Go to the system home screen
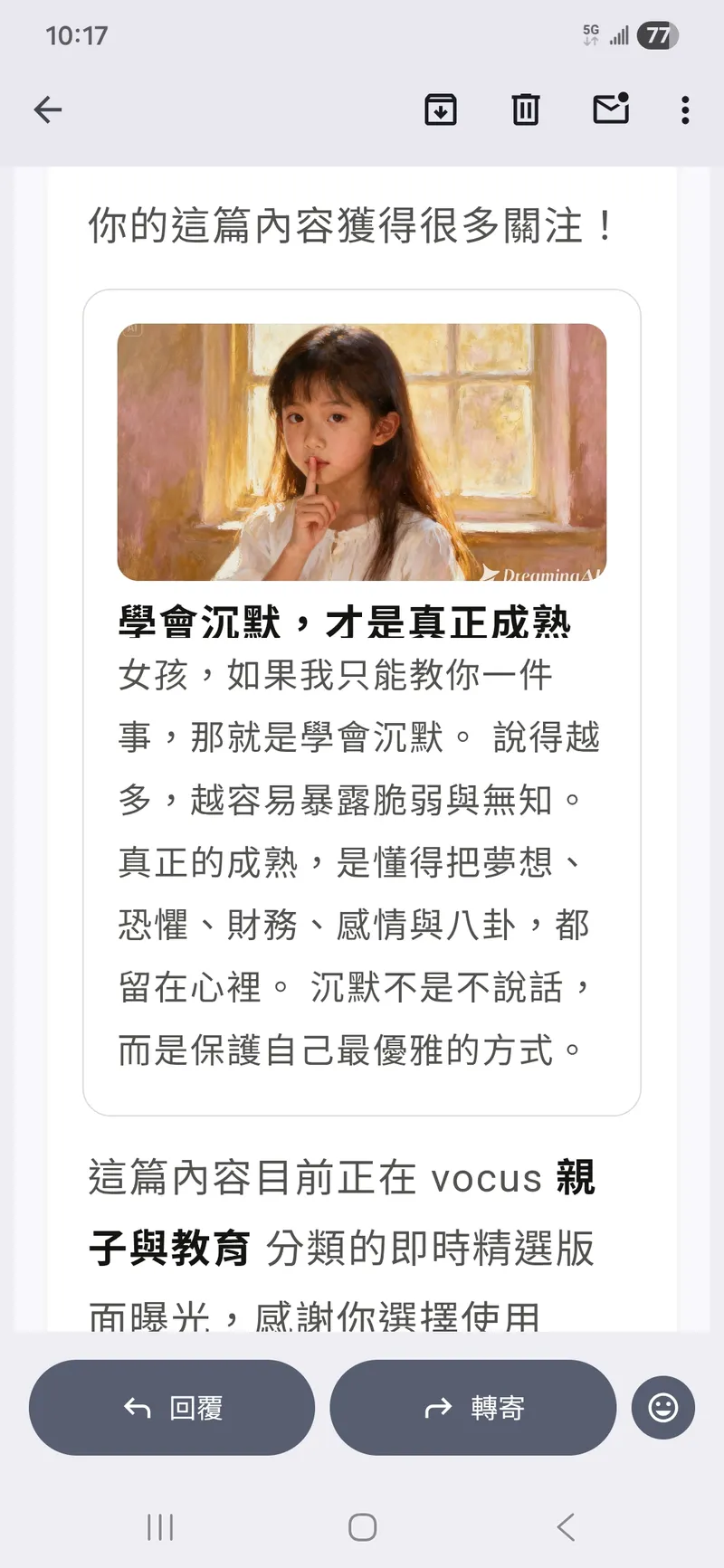The height and width of the screenshot is (1568, 724). [x=362, y=1527]
